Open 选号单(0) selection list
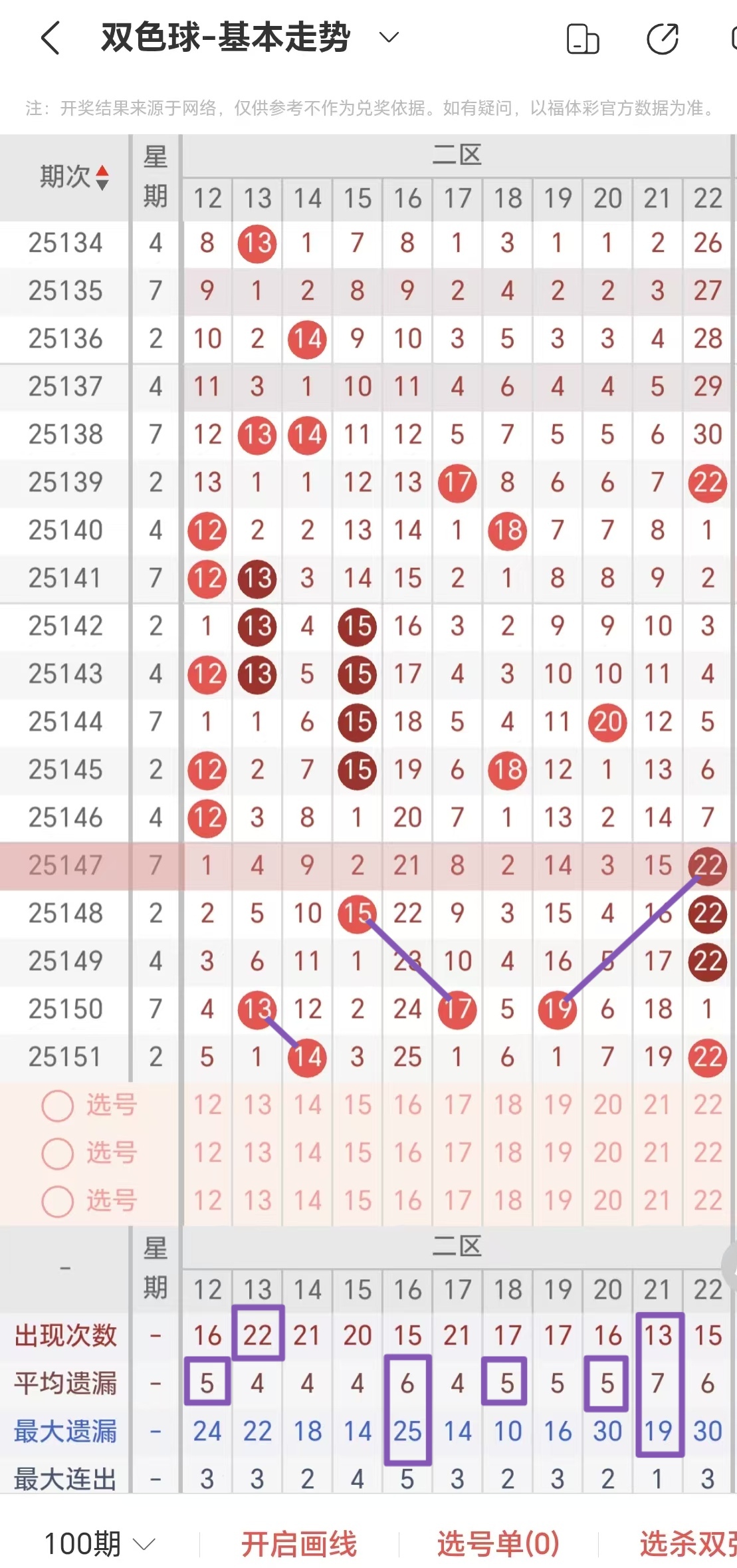Image resolution: width=737 pixels, height=1568 pixels. tap(498, 1543)
